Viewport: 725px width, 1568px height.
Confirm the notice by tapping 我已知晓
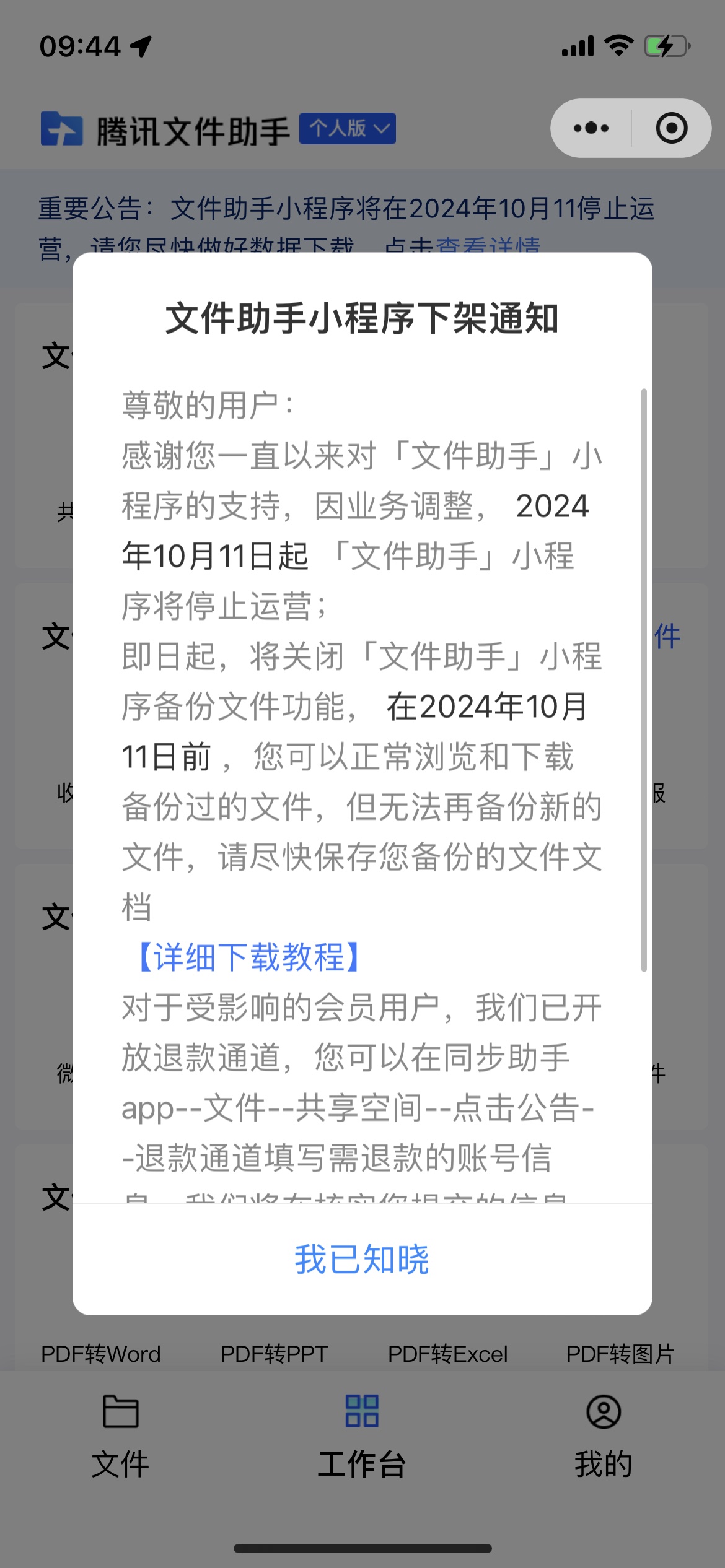[x=362, y=1260]
